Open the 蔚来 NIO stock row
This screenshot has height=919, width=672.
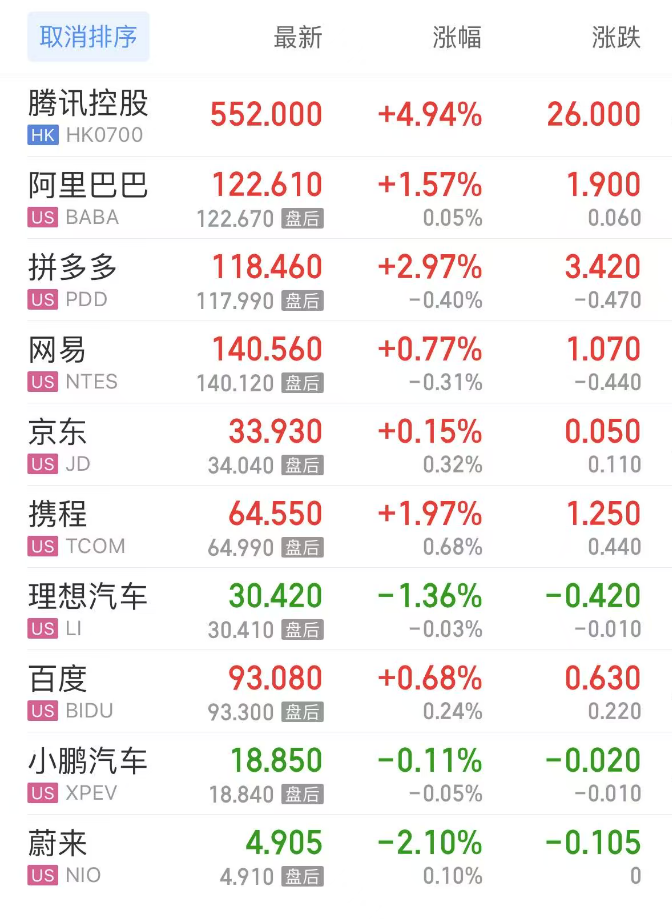58,857
